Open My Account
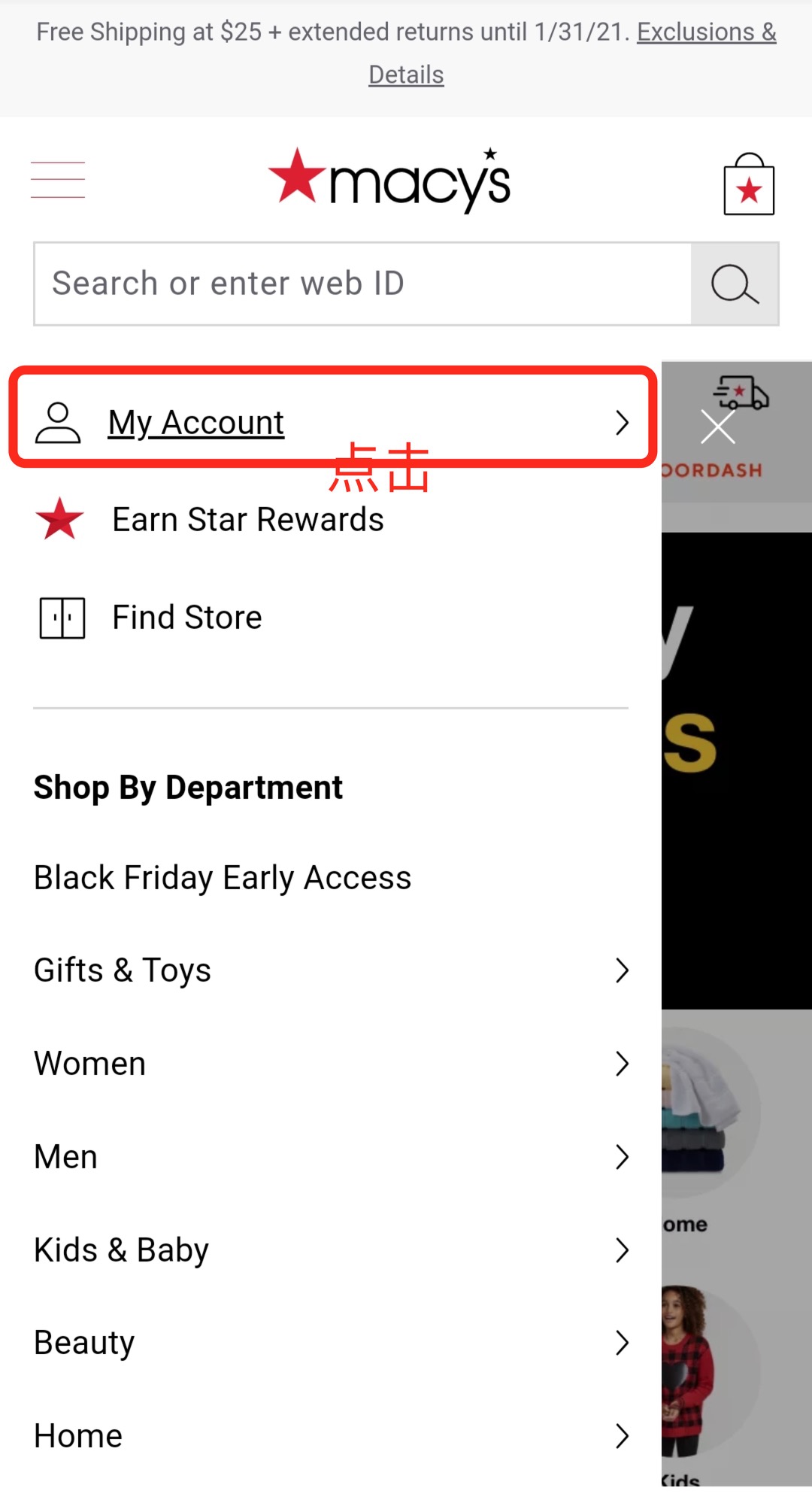 (331, 422)
